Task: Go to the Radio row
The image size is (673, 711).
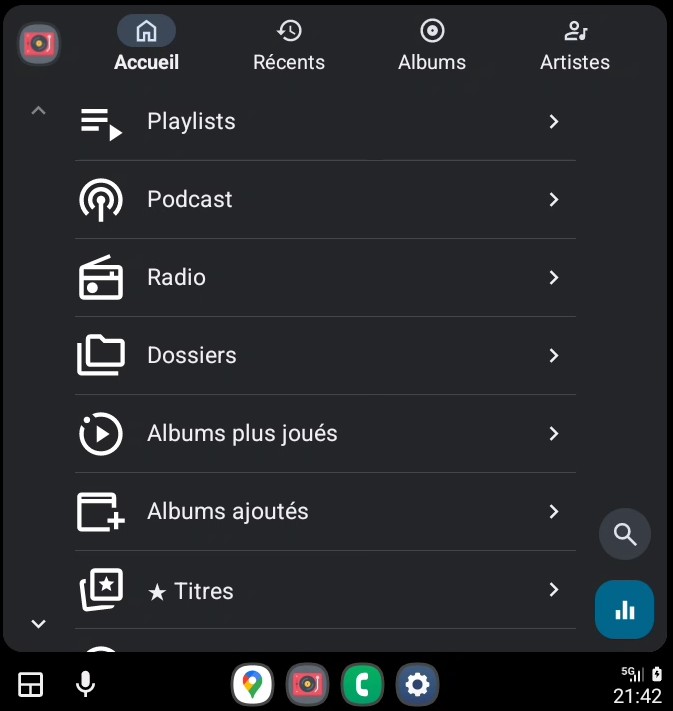Action: click(325, 278)
